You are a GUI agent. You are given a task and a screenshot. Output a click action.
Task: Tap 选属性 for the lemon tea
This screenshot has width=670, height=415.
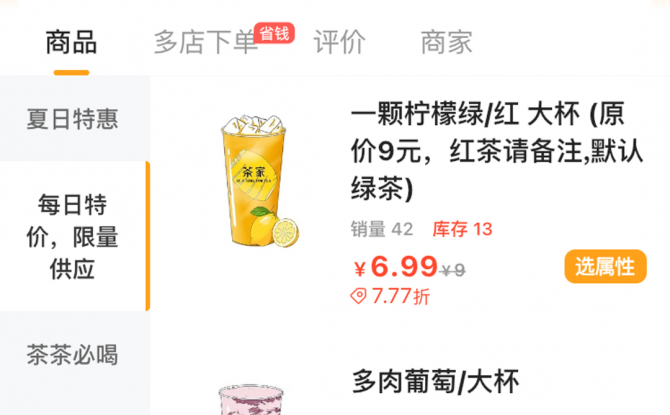605,266
